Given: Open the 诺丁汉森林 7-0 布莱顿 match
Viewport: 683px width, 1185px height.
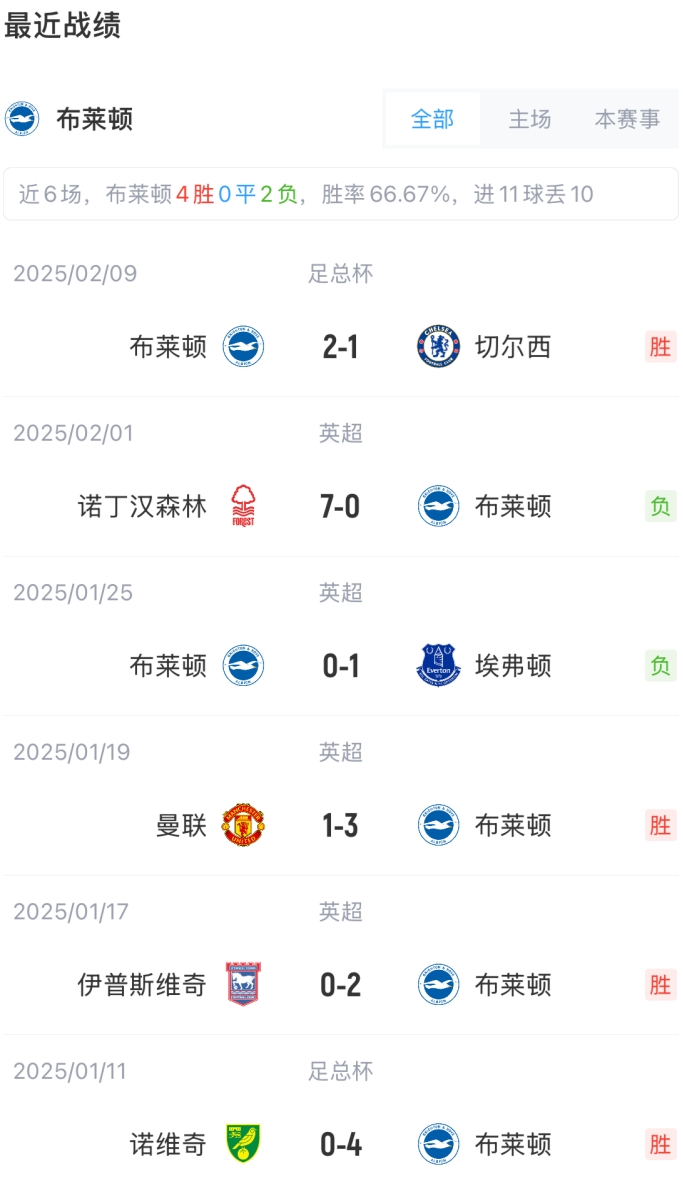Looking at the screenshot, I should (x=341, y=507).
